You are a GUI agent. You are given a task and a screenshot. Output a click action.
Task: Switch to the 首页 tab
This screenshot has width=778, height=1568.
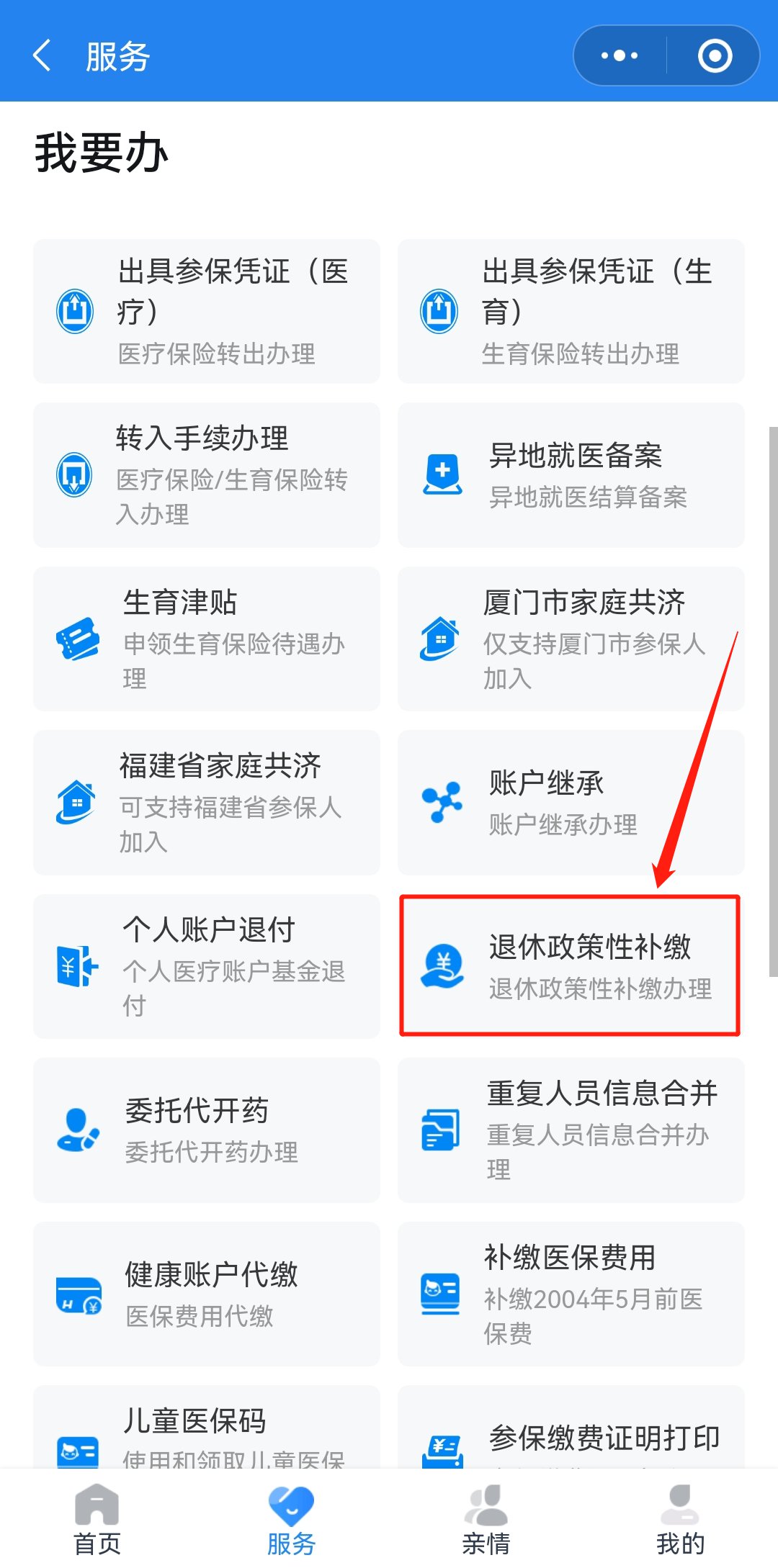pyautogui.click(x=97, y=1519)
